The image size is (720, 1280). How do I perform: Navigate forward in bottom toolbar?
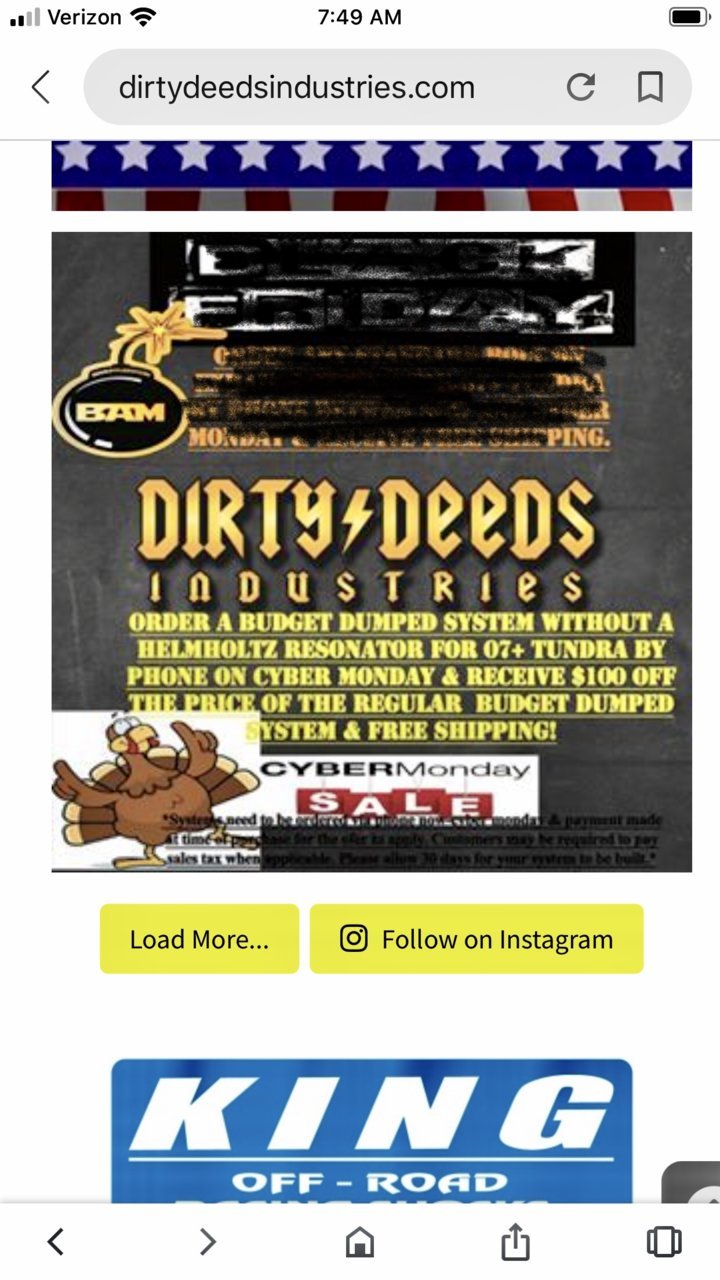pyautogui.click(x=207, y=1242)
